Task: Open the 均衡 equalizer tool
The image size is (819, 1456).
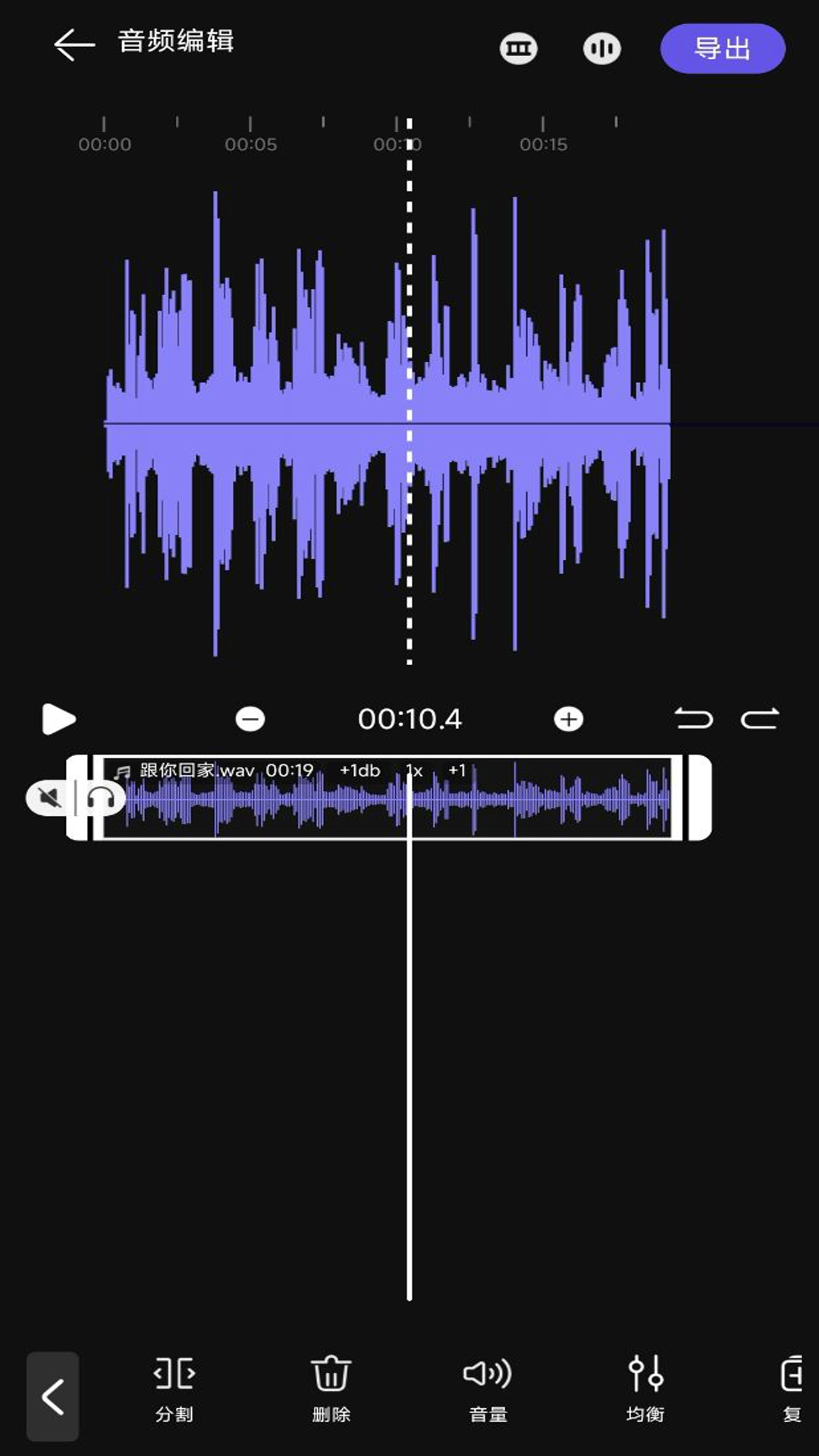Action: click(x=645, y=1389)
